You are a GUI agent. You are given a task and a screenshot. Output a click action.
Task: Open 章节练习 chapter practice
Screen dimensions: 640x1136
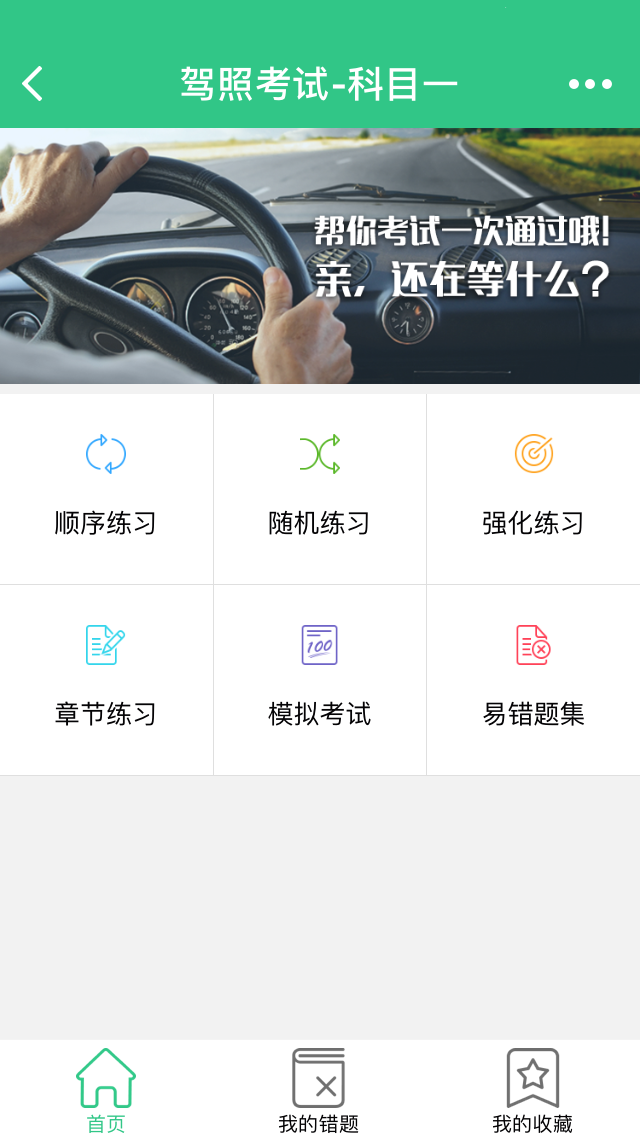[x=106, y=680]
